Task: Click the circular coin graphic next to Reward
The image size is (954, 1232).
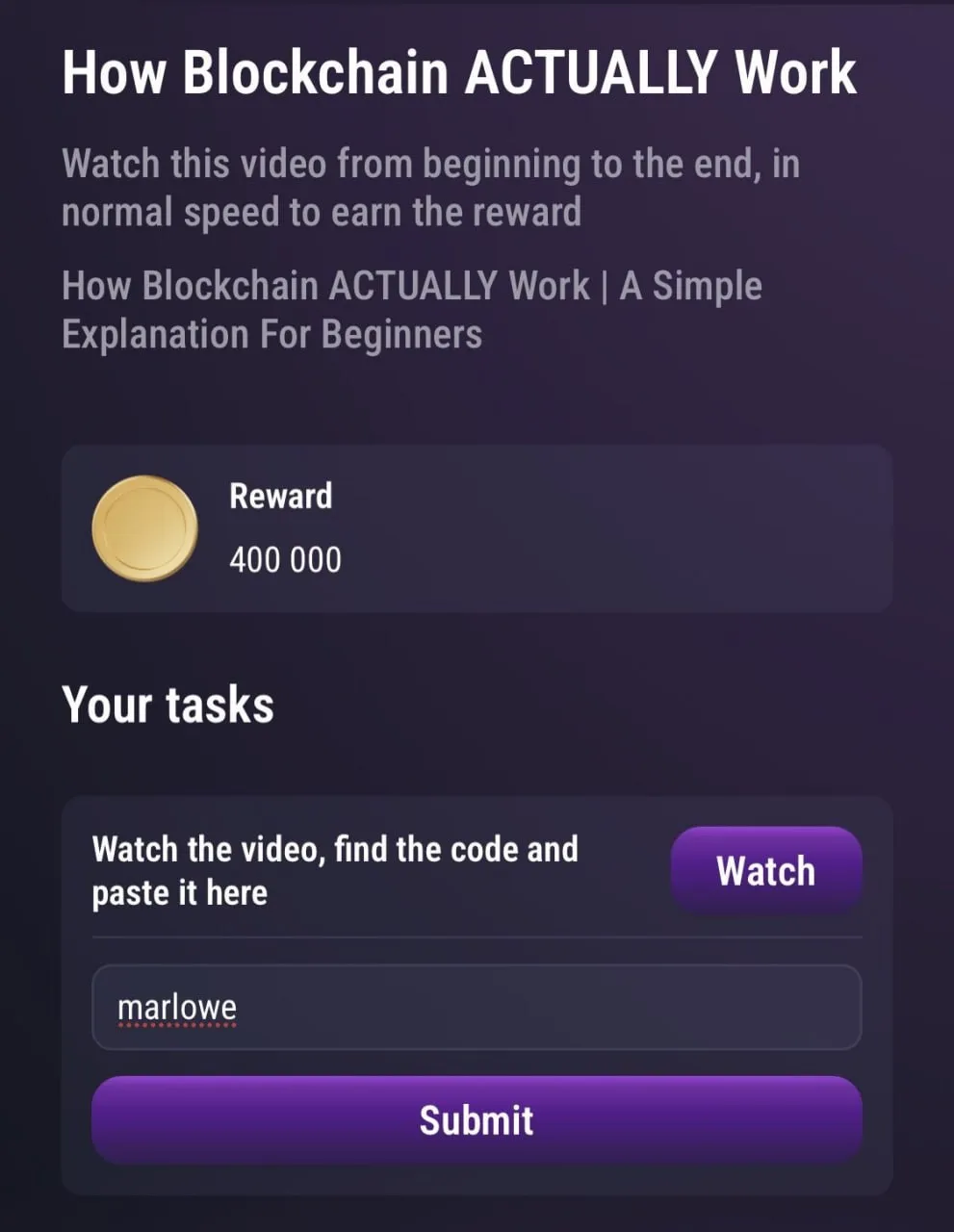Action: click(146, 527)
